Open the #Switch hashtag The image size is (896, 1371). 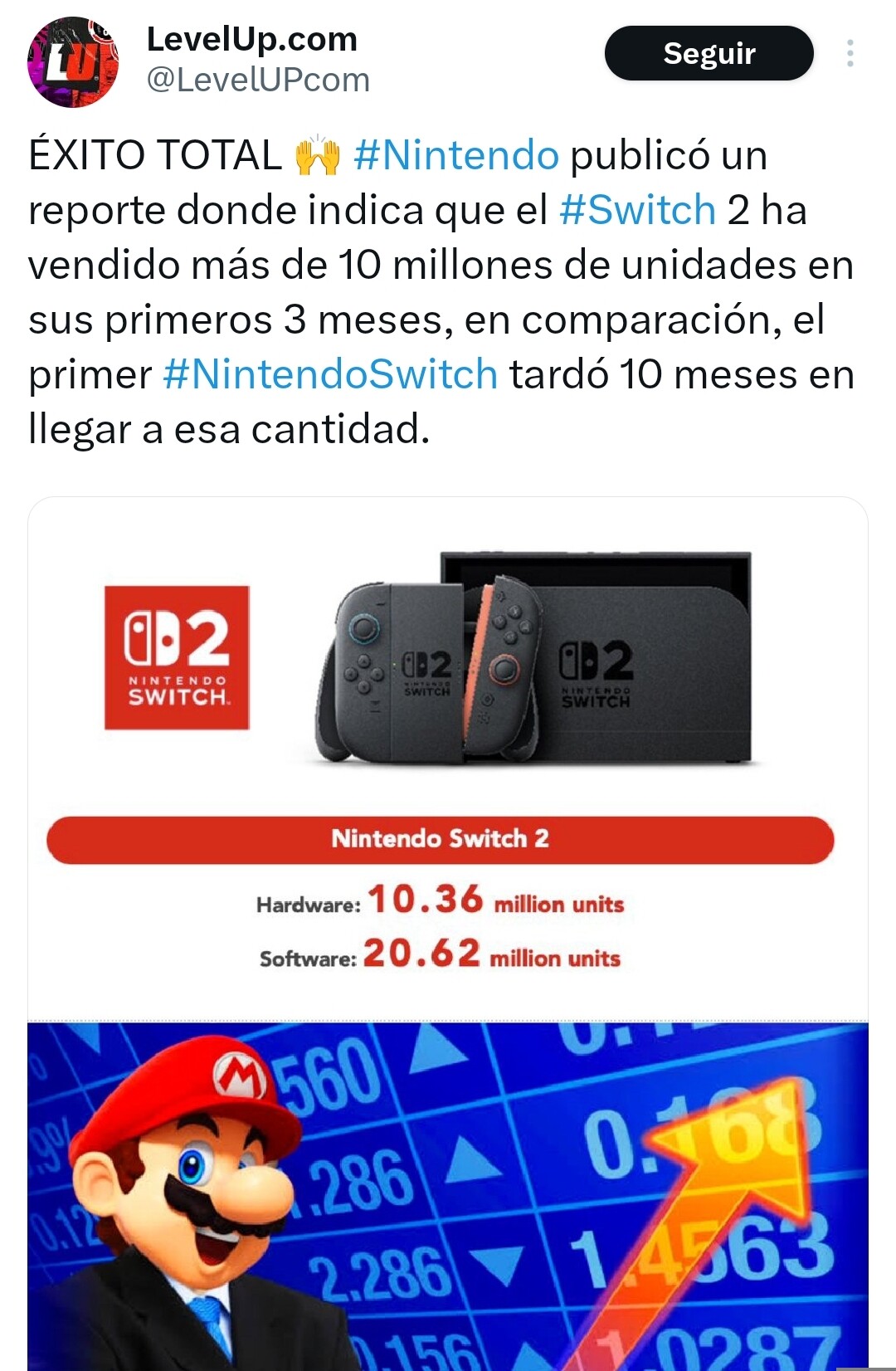(637, 210)
